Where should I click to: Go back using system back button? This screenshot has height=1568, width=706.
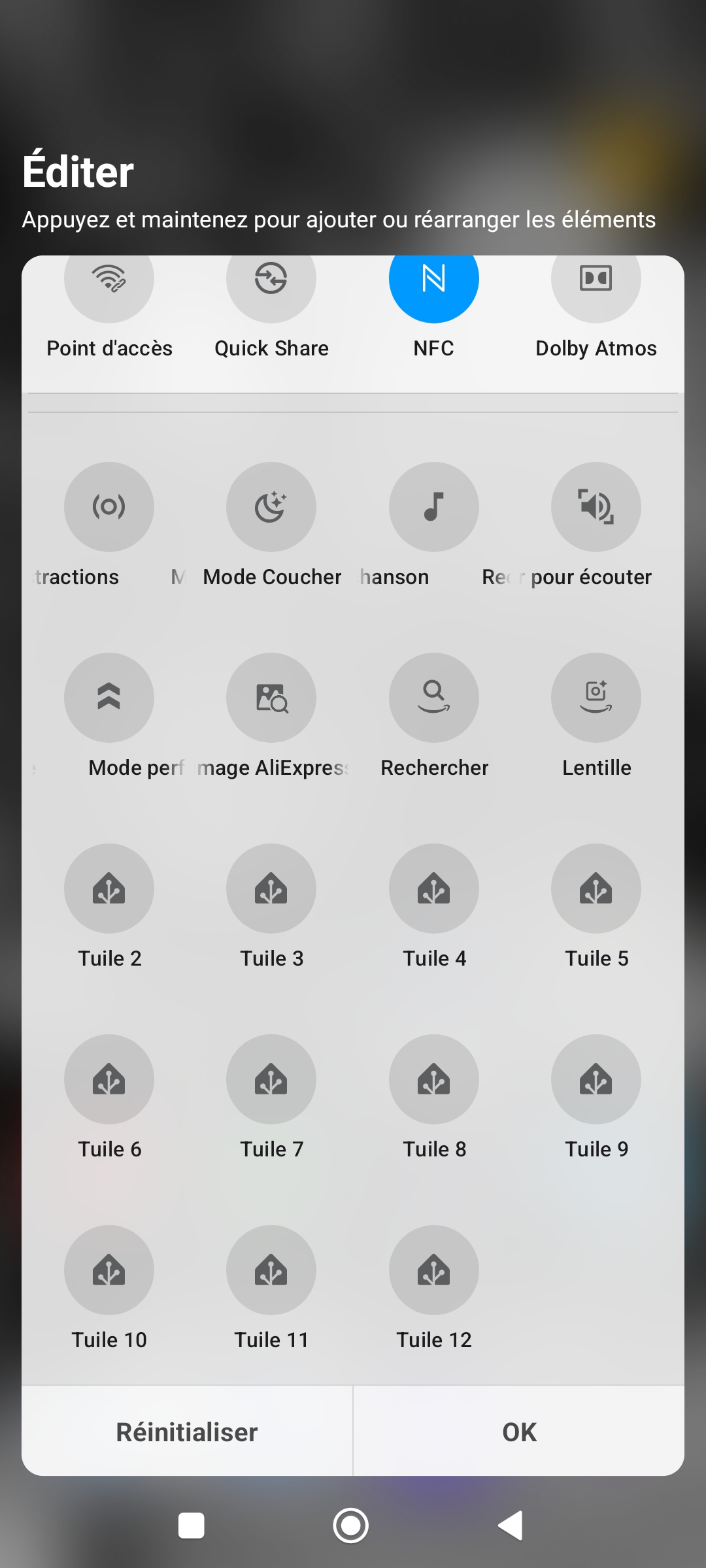pyautogui.click(x=511, y=1526)
